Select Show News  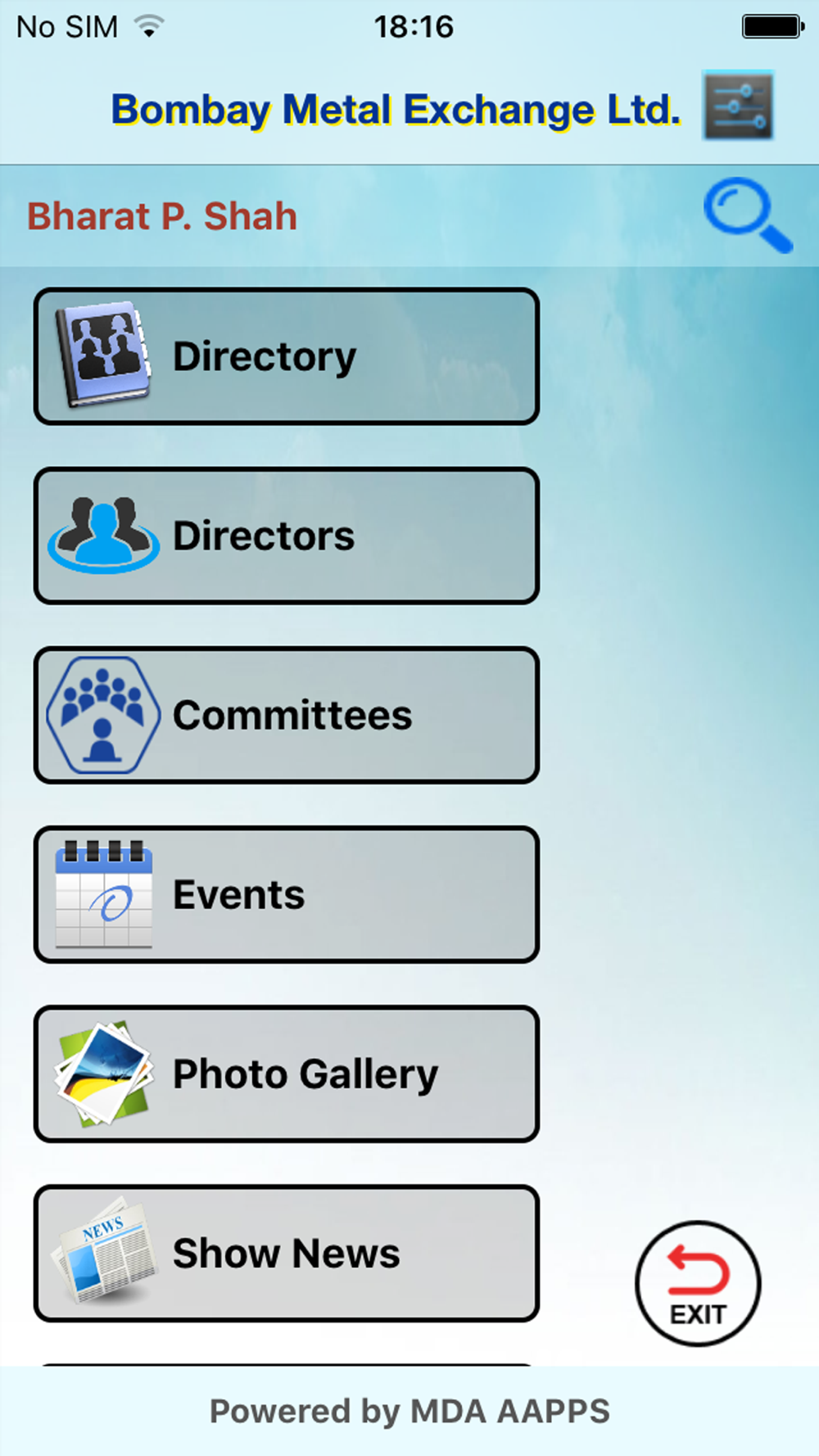coord(286,1253)
